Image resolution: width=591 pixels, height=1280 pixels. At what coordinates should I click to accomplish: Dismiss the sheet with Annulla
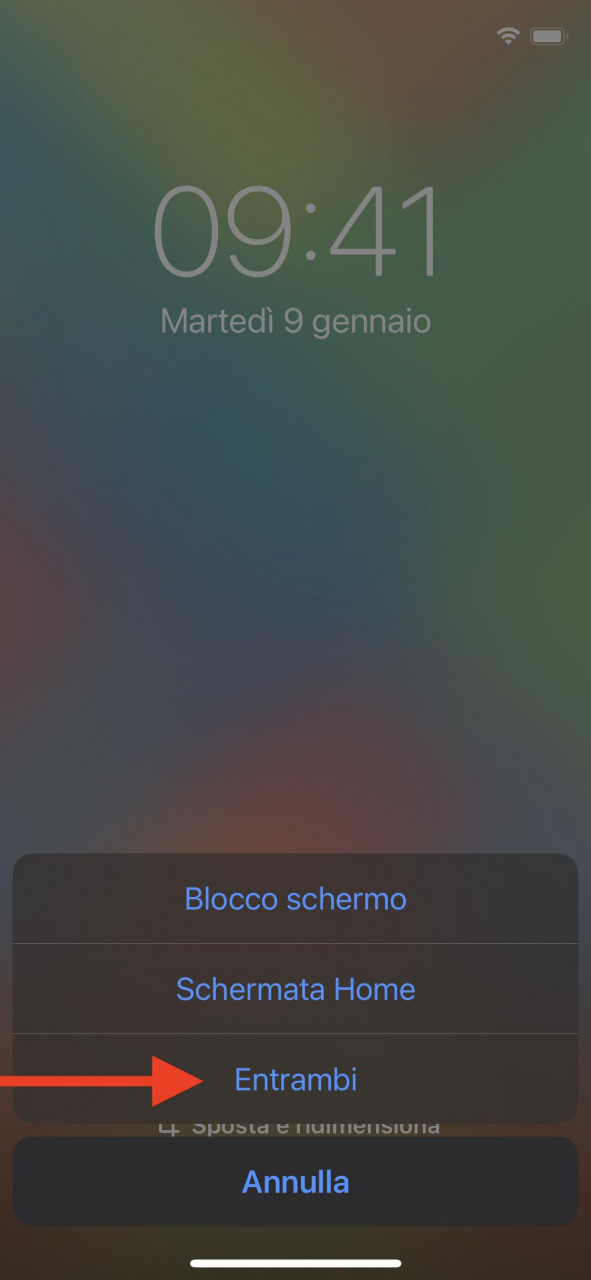coord(295,1182)
